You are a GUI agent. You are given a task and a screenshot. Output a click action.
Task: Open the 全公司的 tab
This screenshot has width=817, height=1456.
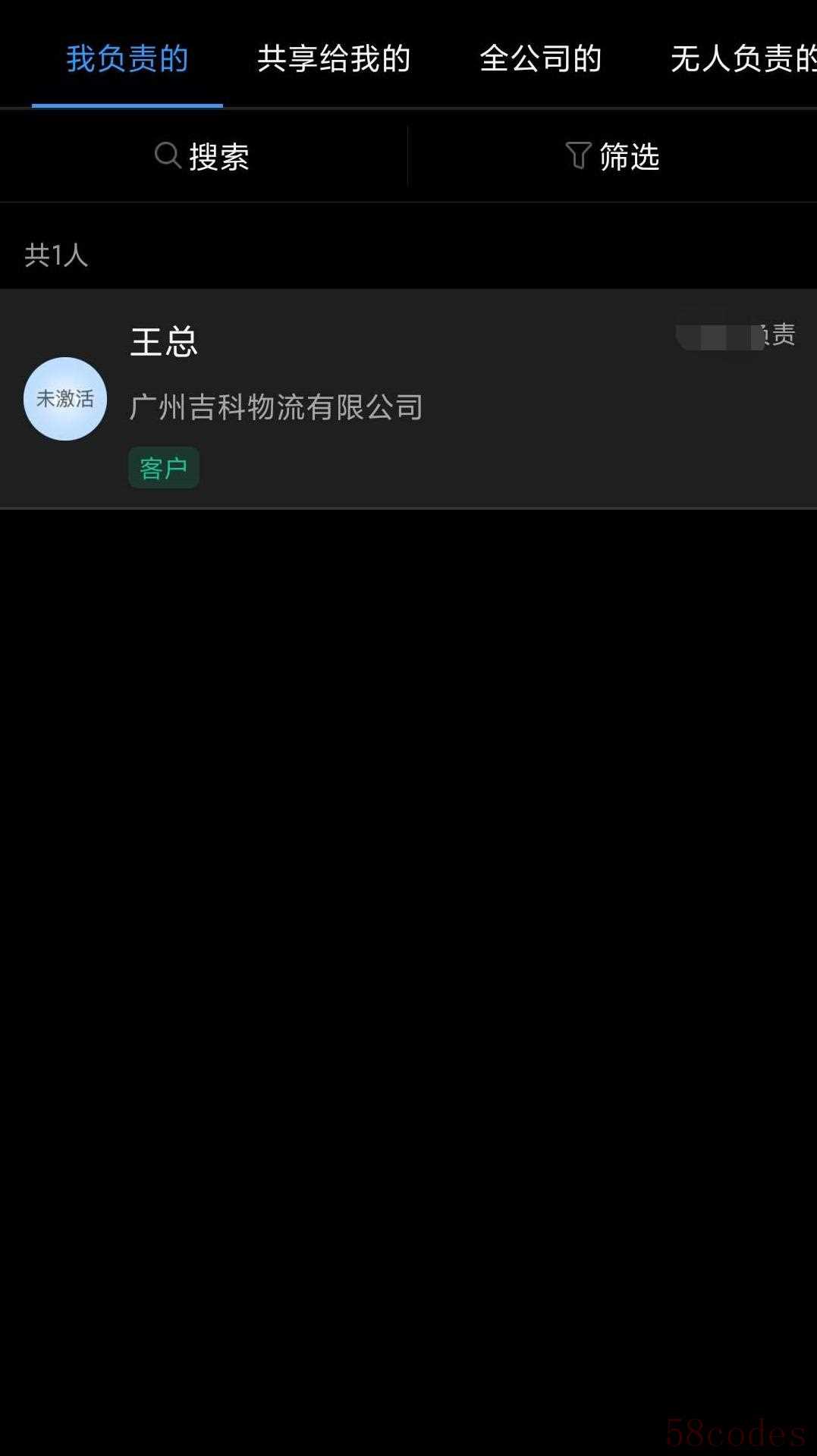click(541, 58)
